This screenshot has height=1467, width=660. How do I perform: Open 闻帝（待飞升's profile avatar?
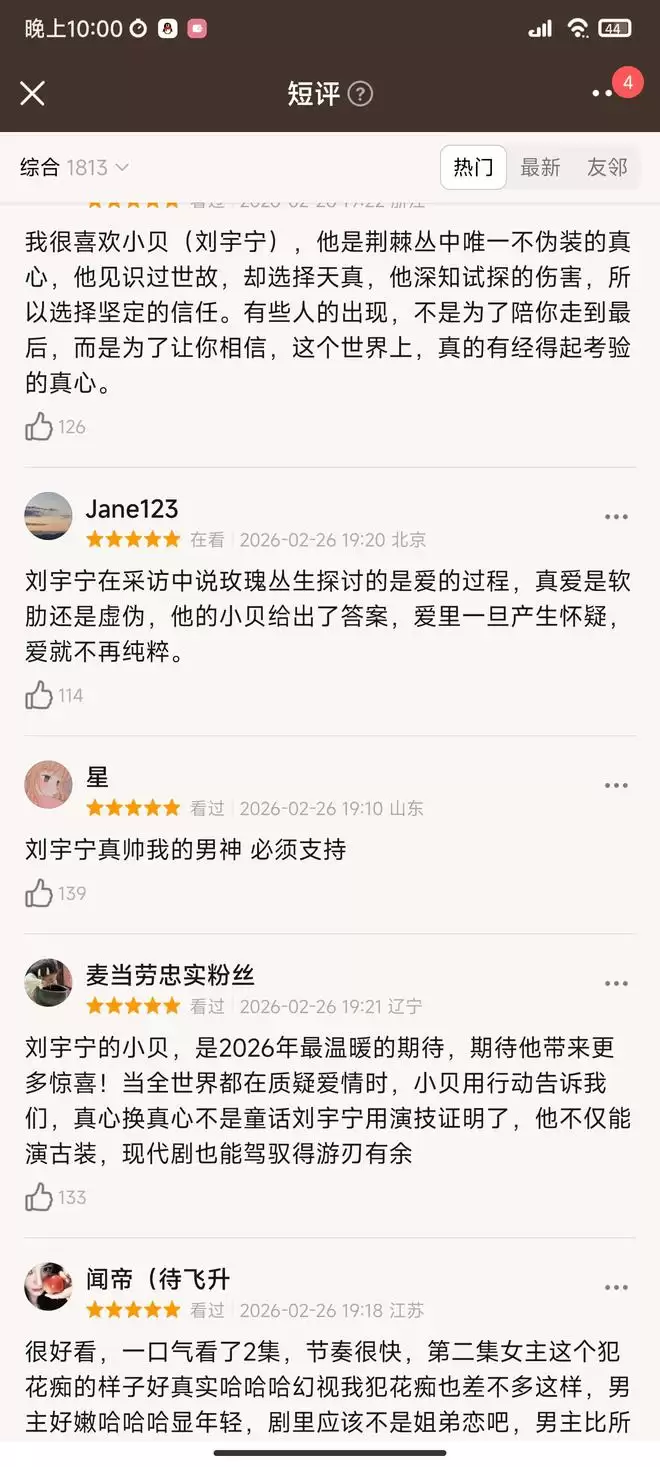pos(49,1286)
